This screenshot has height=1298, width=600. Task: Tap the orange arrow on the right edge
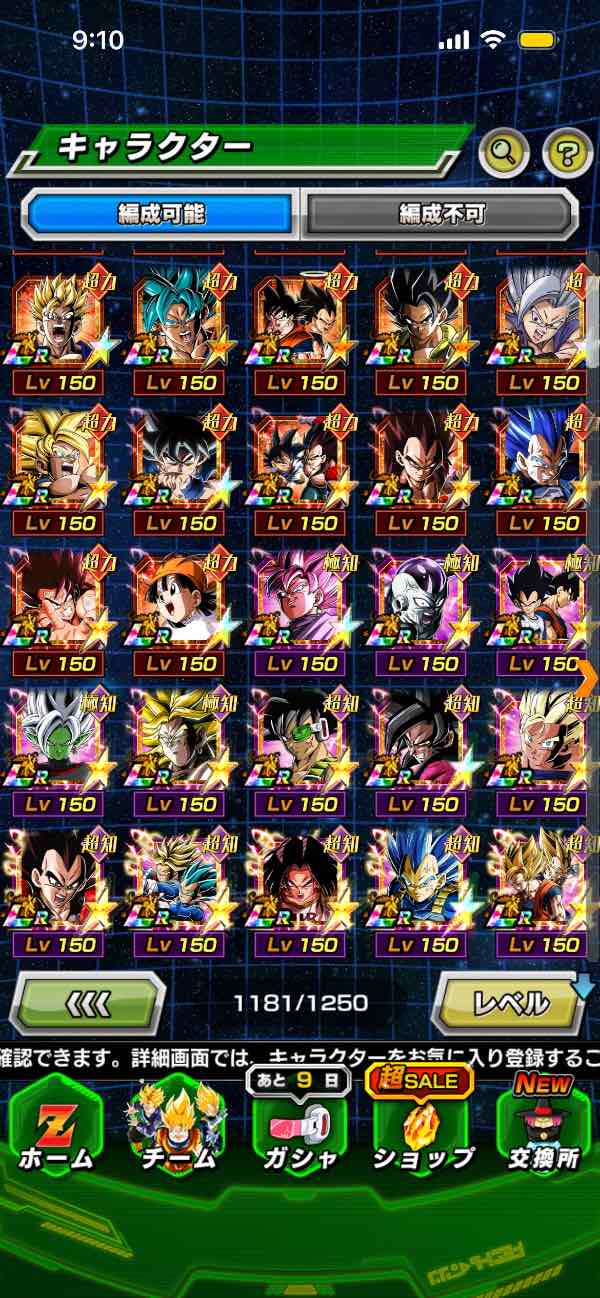(588, 677)
